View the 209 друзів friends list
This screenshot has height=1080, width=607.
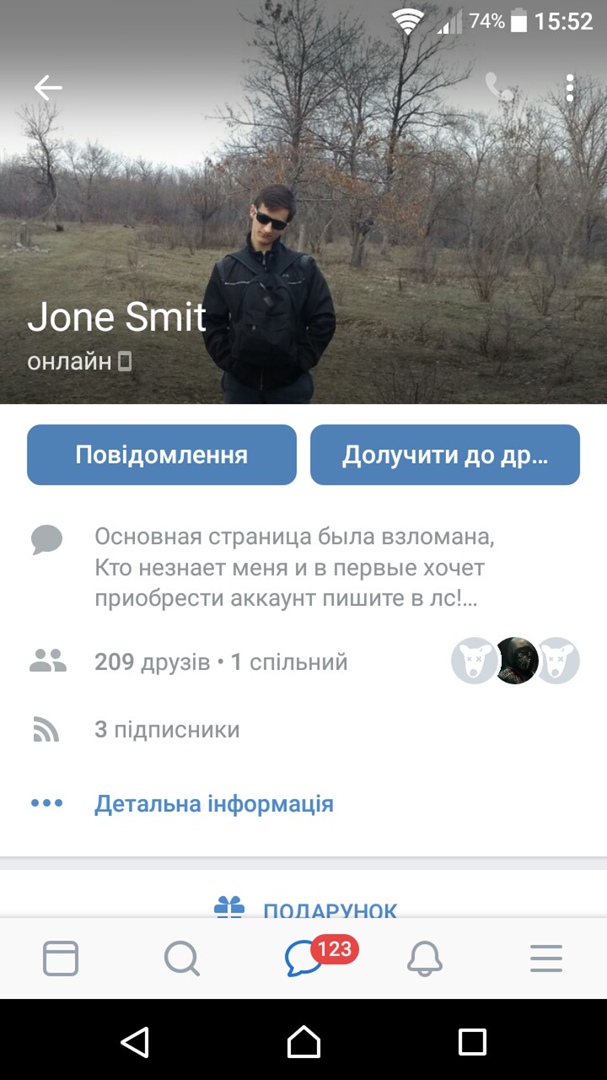coord(220,662)
